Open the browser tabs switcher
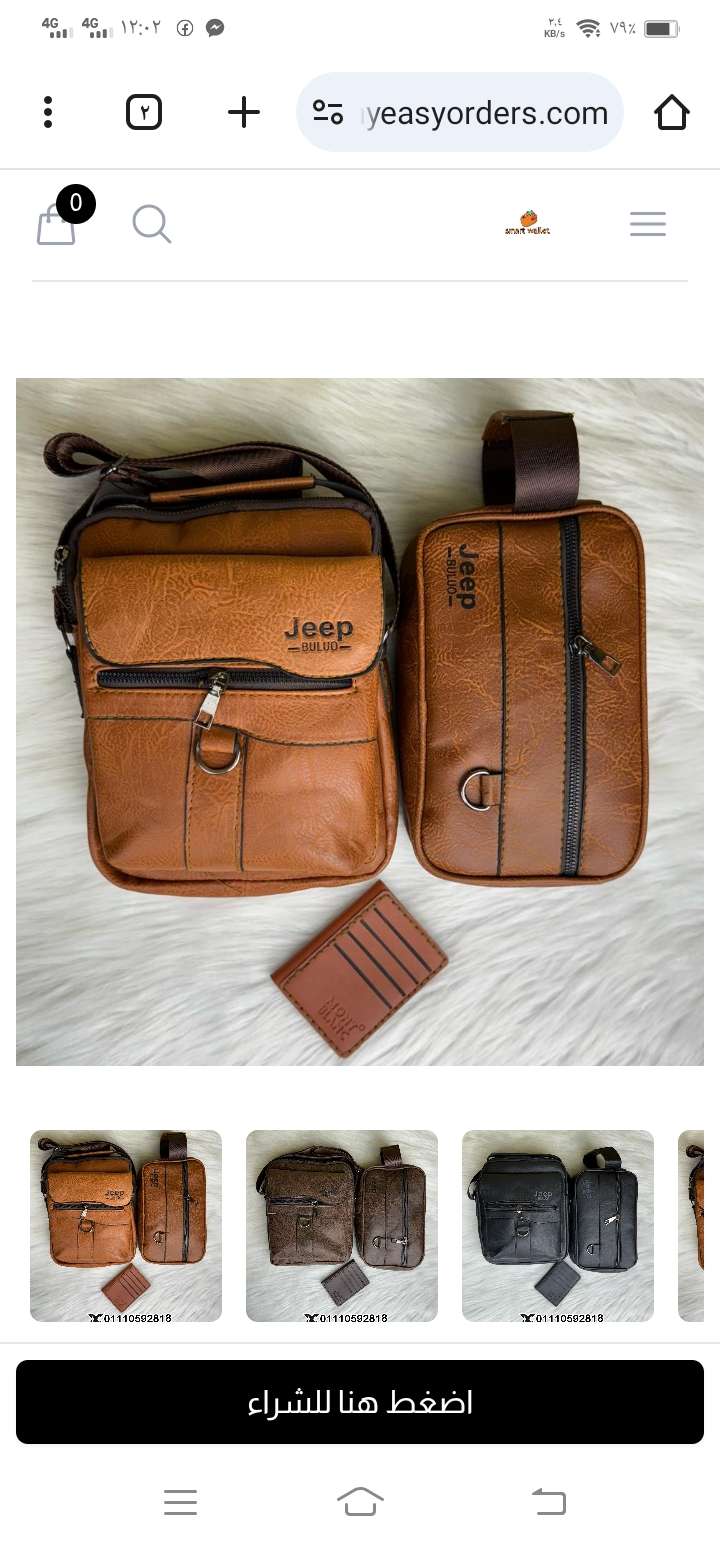Screen dimensions: 720x1544 coord(144,112)
